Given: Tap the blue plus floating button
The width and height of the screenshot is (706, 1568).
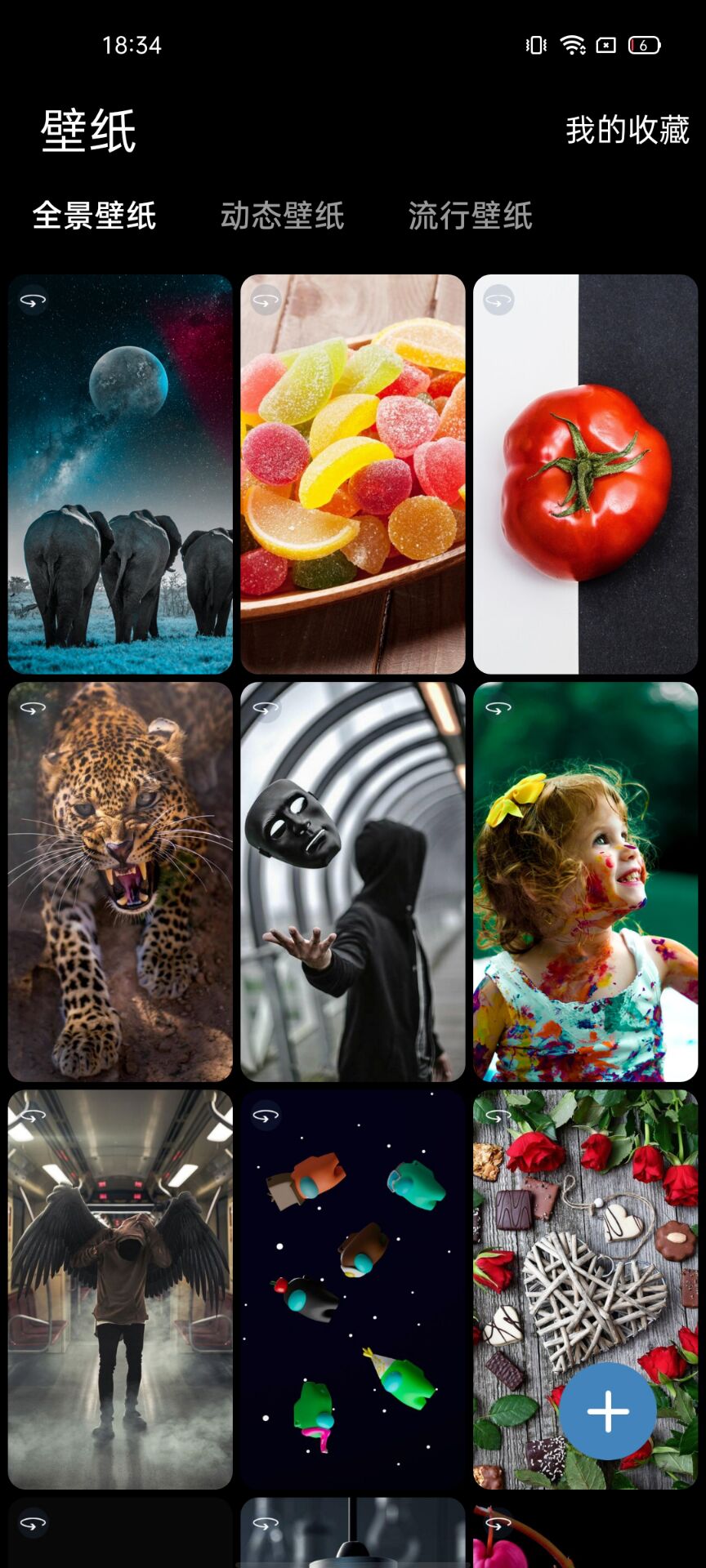Looking at the screenshot, I should 608,1410.
